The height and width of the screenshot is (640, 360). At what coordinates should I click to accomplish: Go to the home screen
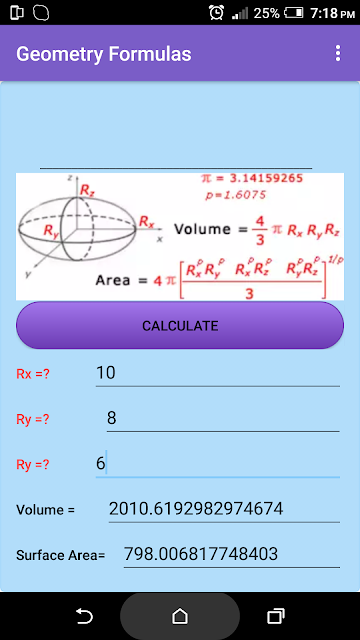(x=180, y=616)
